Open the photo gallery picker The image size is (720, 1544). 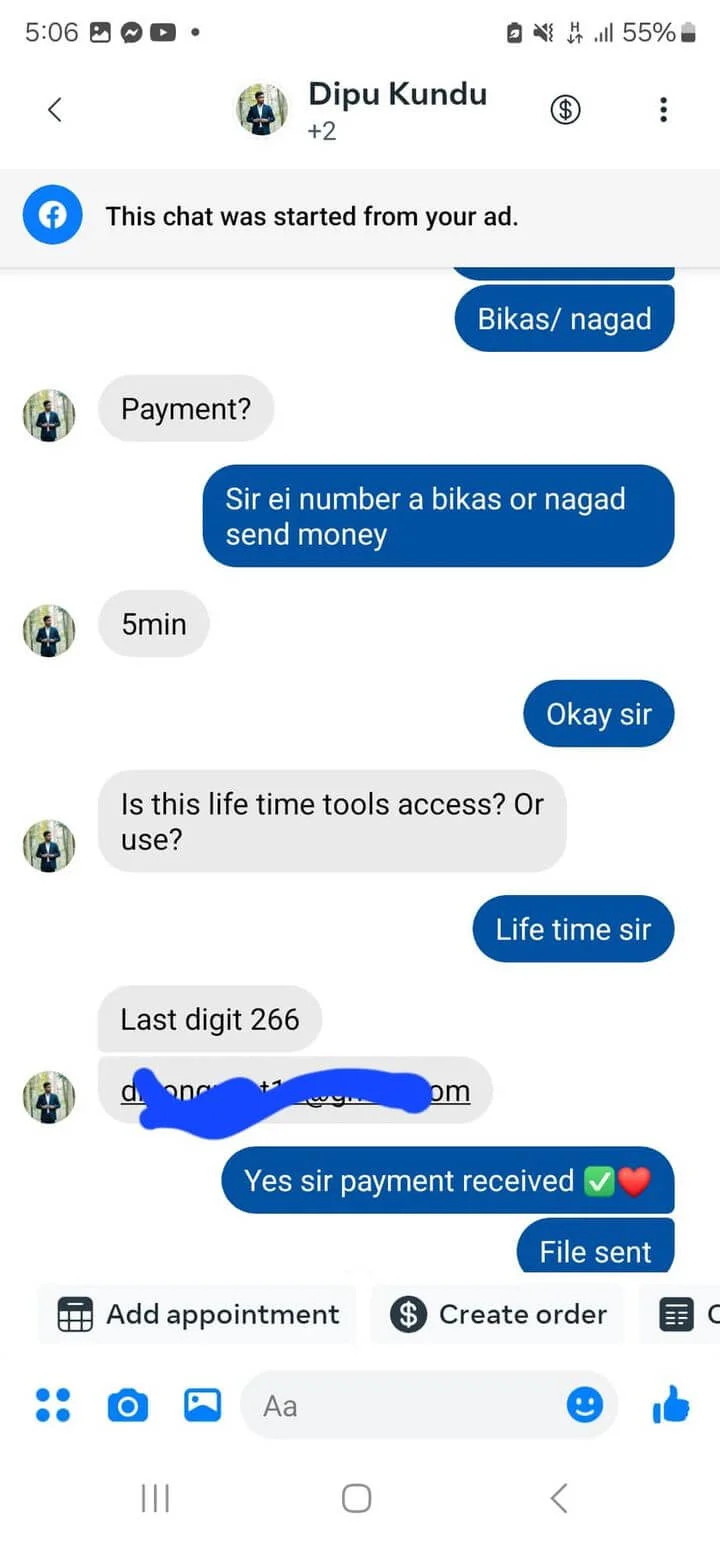click(201, 1404)
